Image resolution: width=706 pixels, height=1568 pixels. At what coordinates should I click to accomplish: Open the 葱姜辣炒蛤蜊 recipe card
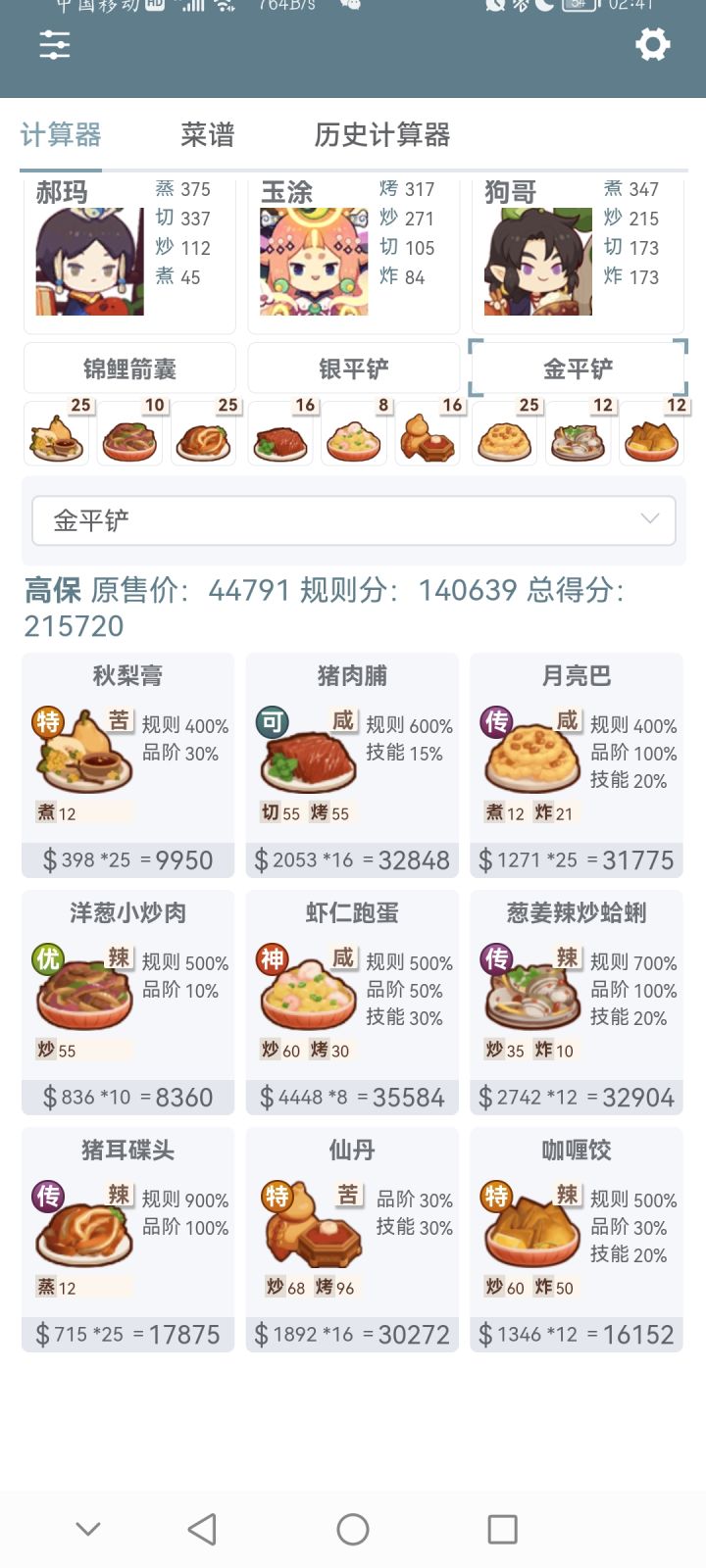577,1002
